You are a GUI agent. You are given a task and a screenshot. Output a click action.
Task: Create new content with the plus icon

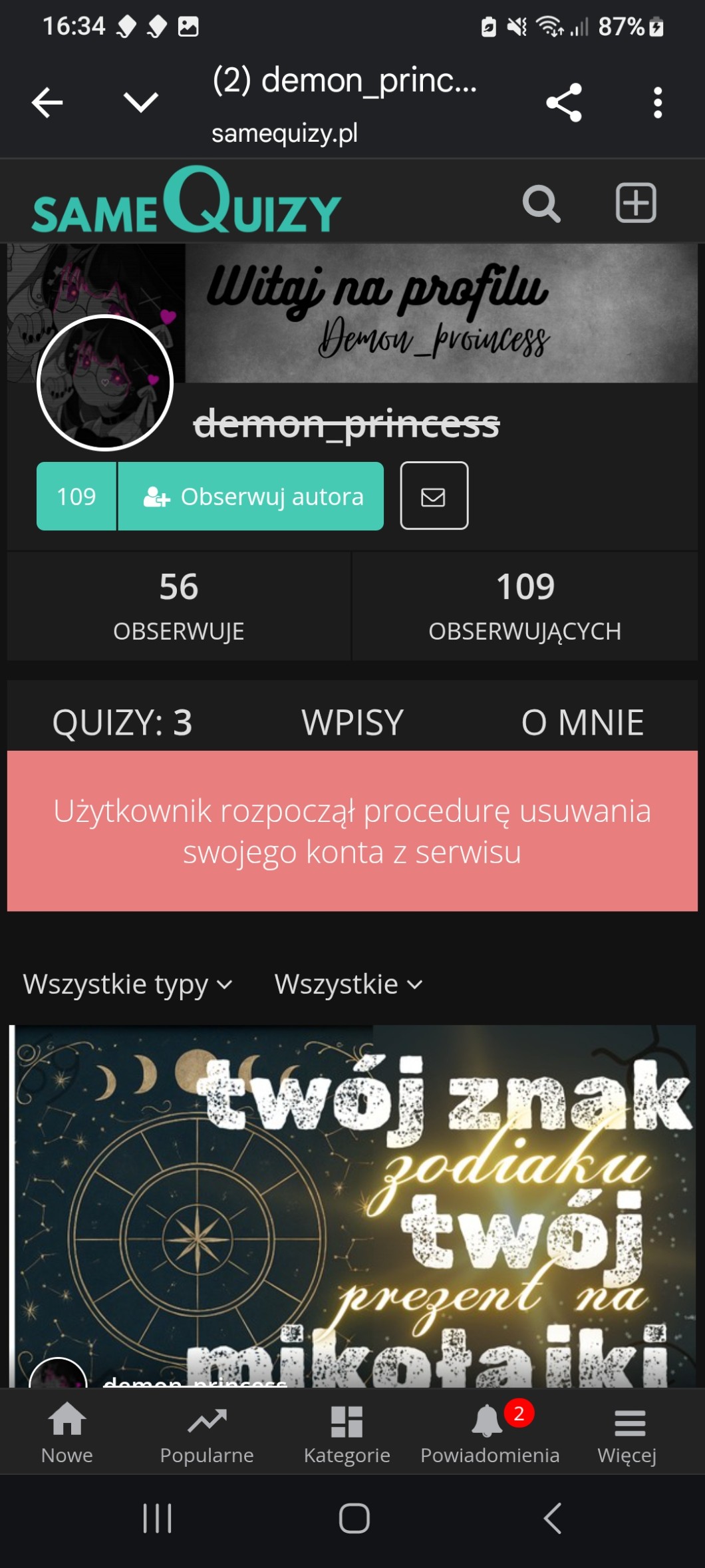(x=636, y=202)
